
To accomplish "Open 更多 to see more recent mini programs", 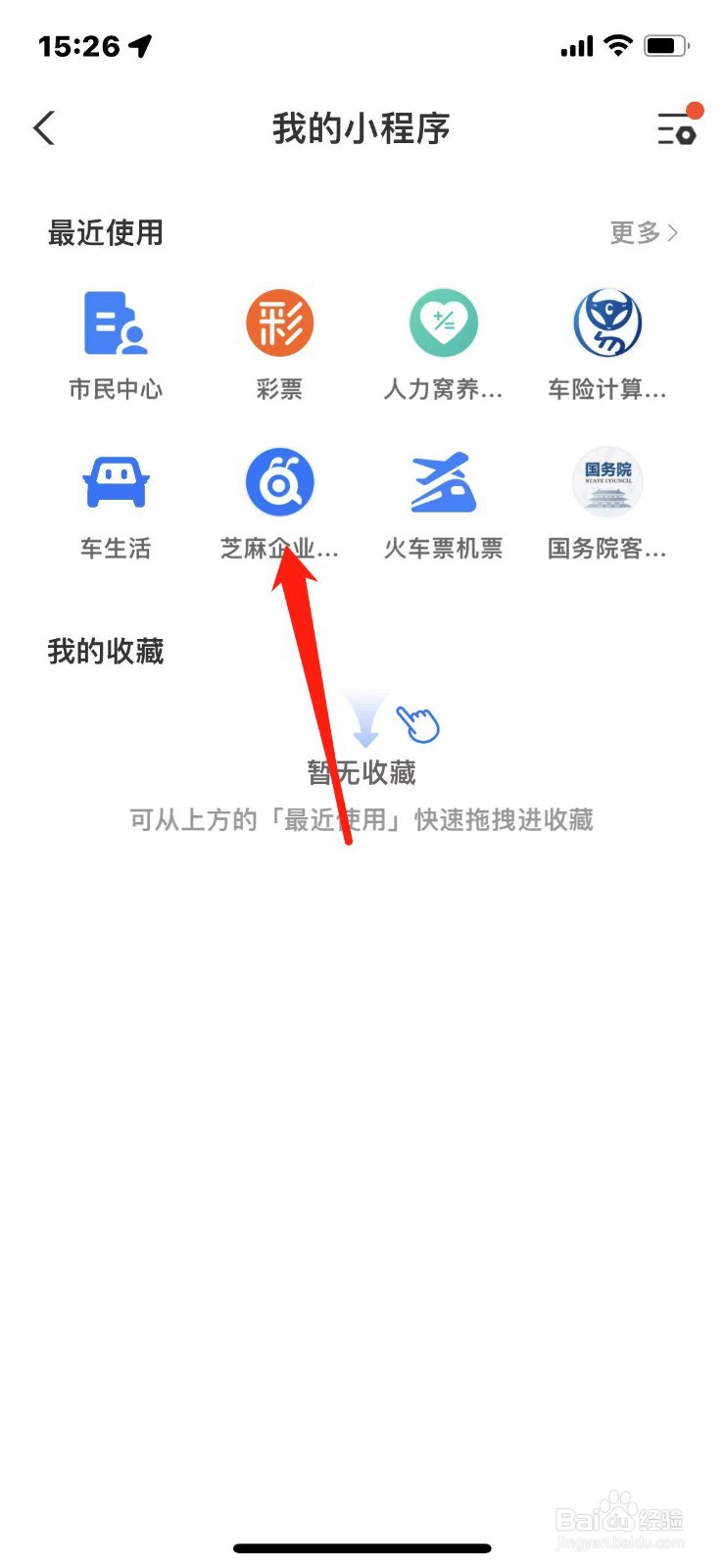I will [x=635, y=232].
